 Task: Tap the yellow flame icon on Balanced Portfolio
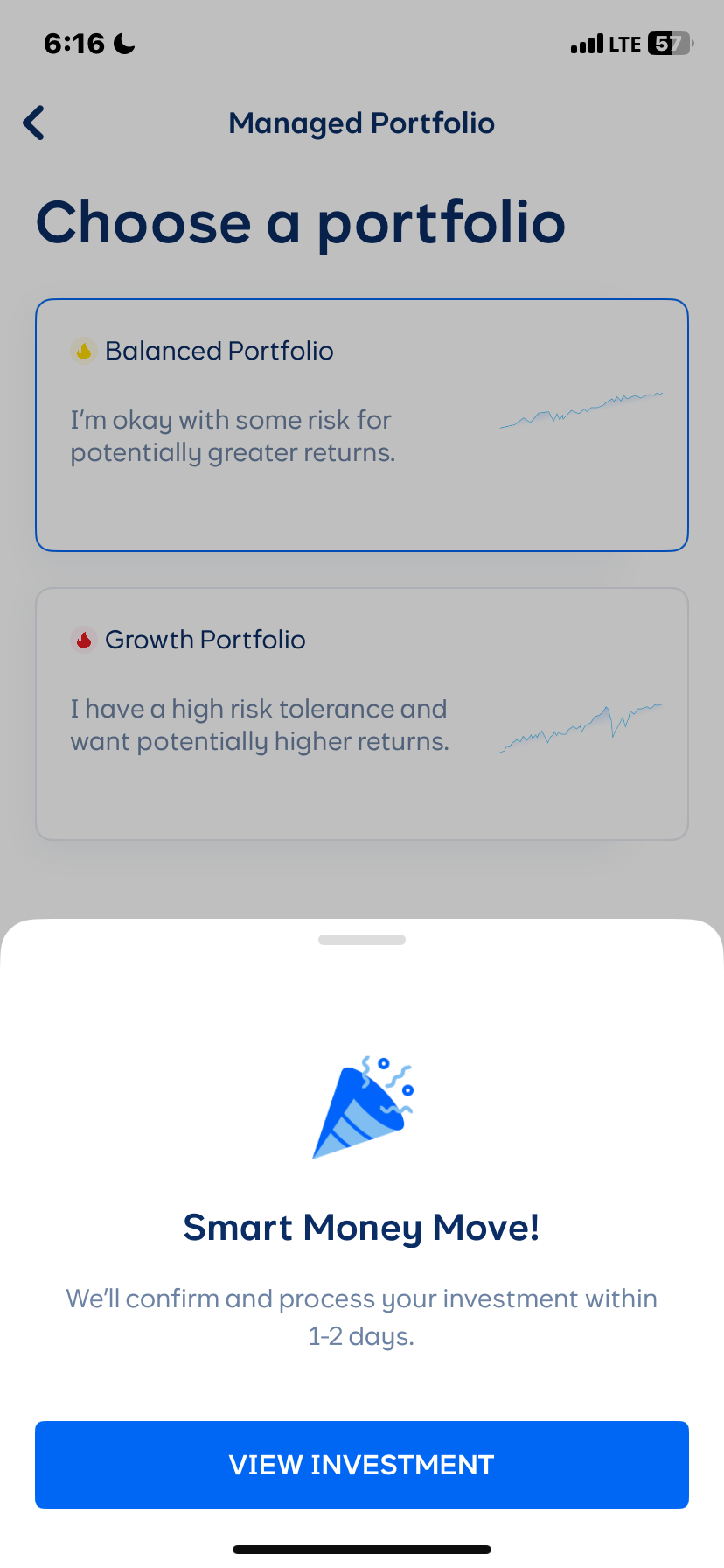click(x=83, y=351)
